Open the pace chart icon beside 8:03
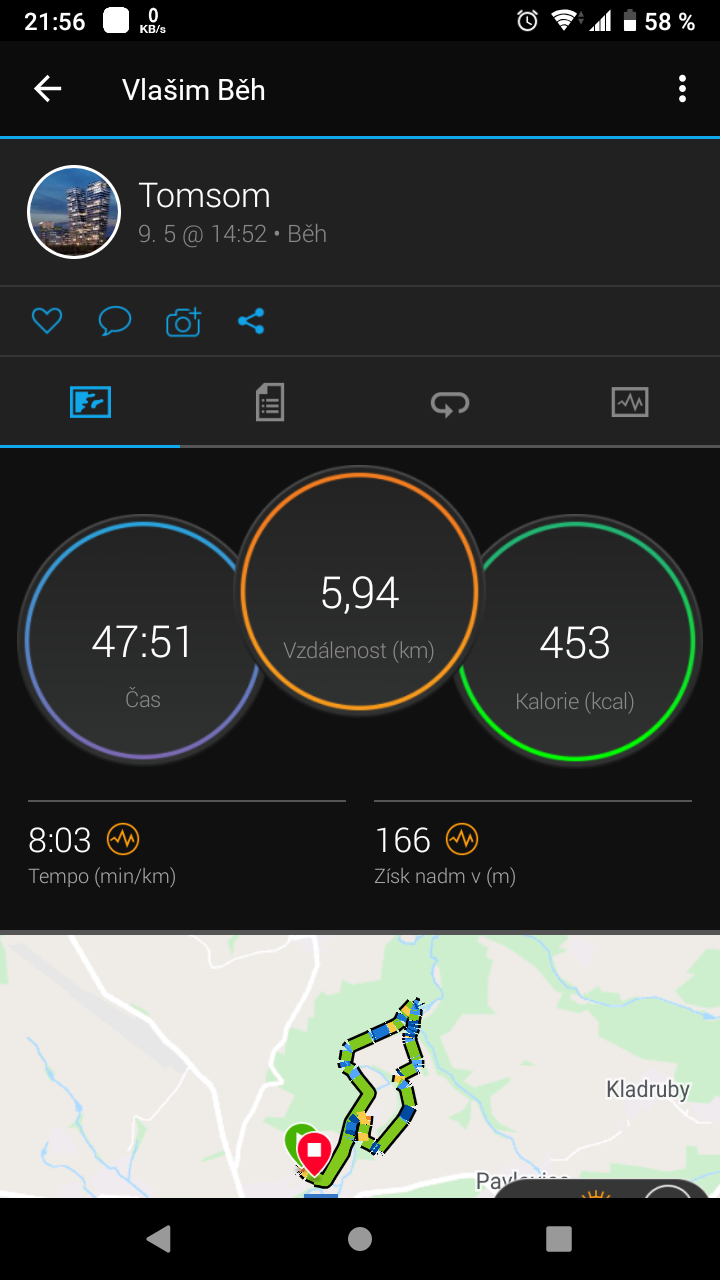This screenshot has height=1280, width=720. coord(123,839)
